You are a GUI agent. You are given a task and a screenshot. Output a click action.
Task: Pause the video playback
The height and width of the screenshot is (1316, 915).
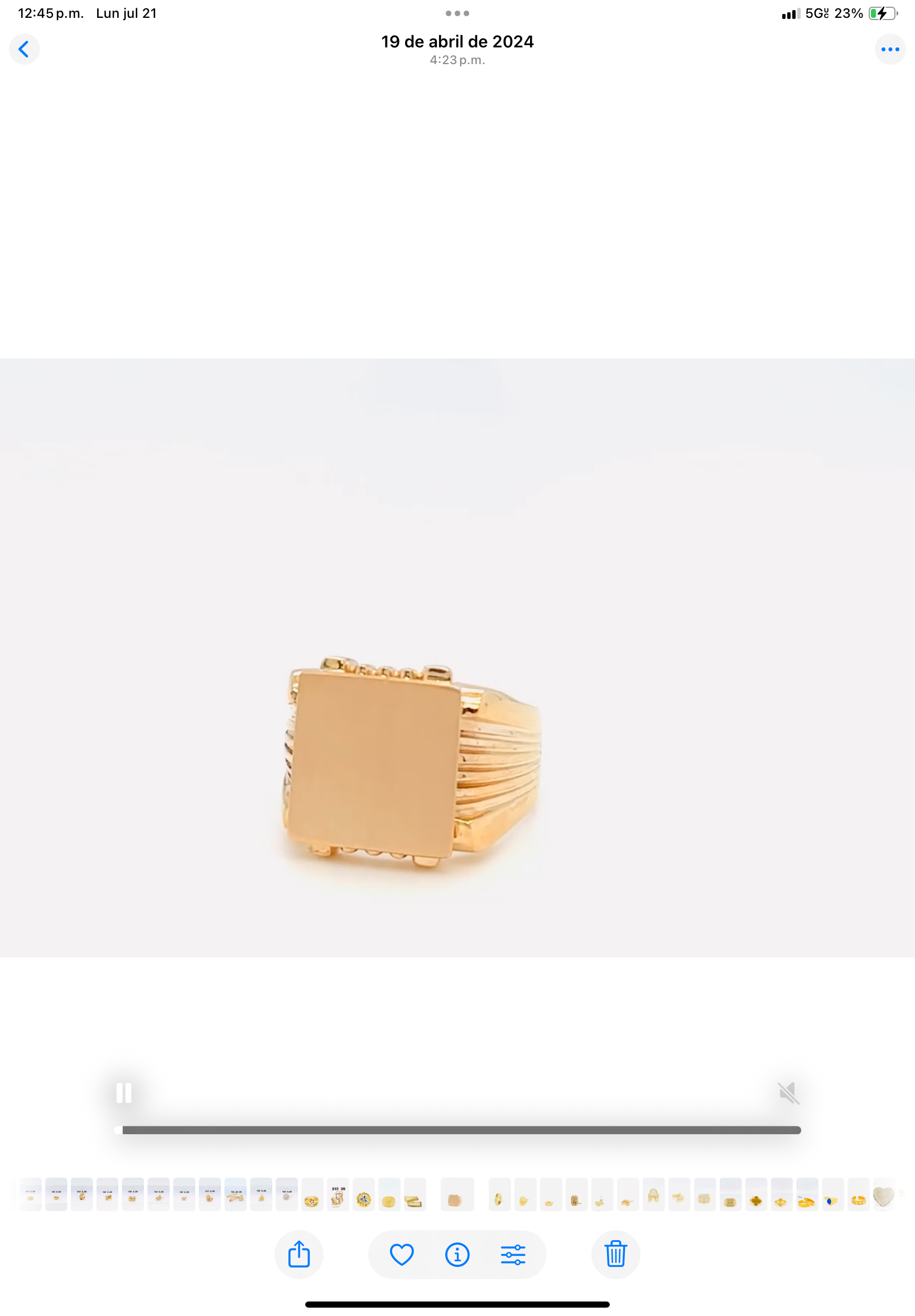point(124,1092)
